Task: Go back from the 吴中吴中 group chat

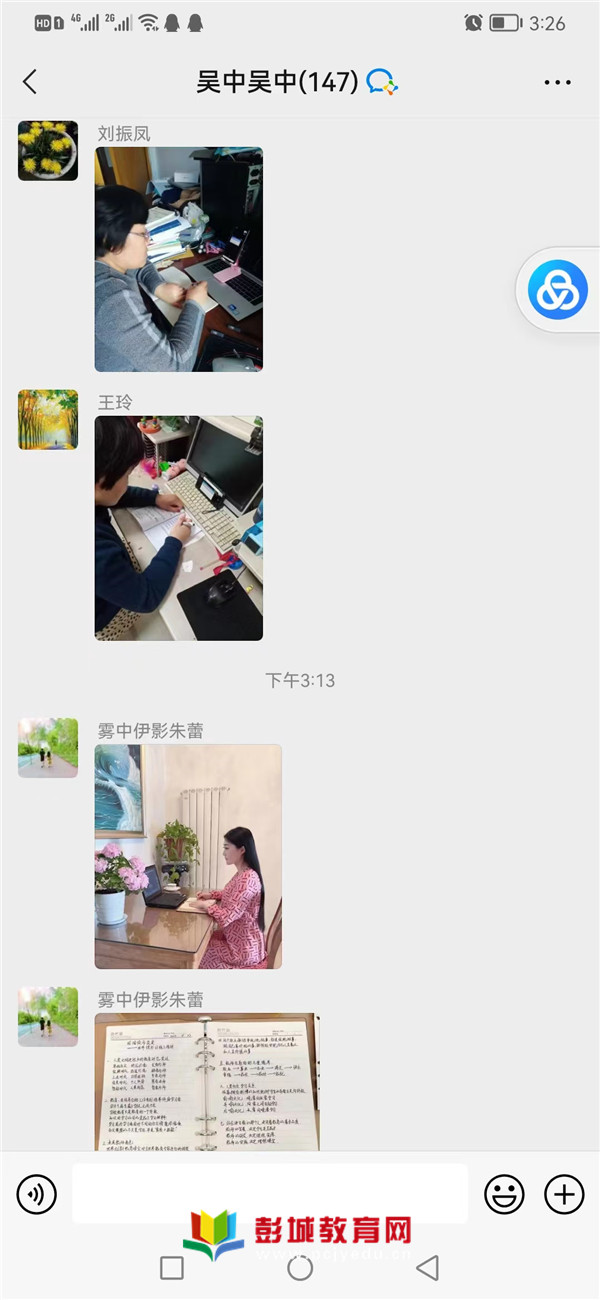Action: click(x=30, y=82)
